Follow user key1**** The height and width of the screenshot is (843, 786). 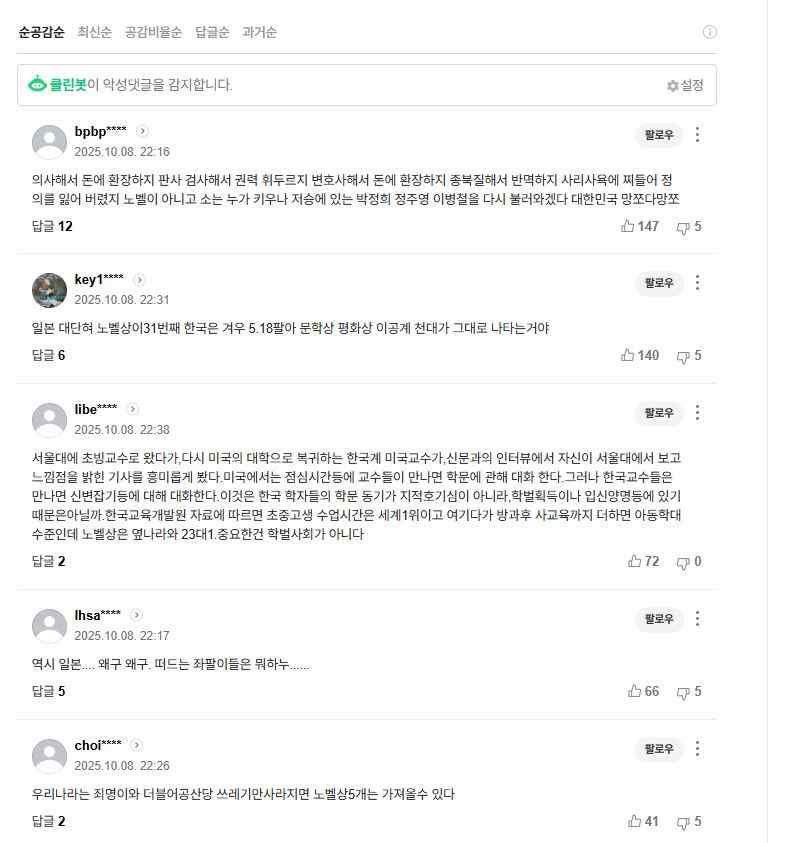click(659, 283)
